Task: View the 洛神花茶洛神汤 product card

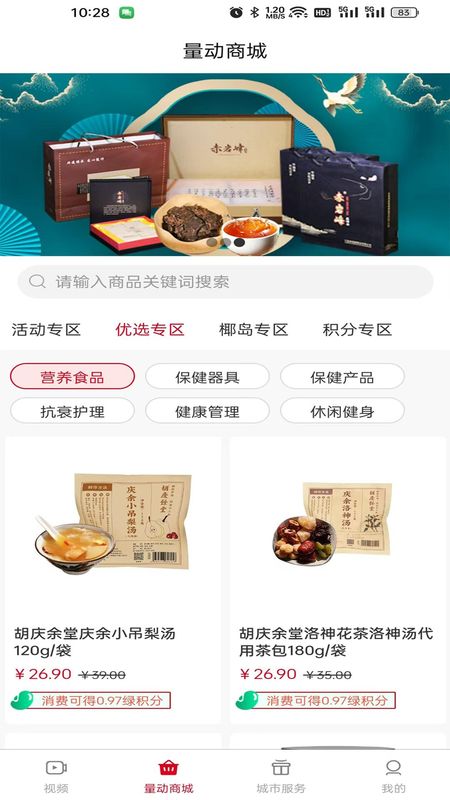Action: coord(337,580)
